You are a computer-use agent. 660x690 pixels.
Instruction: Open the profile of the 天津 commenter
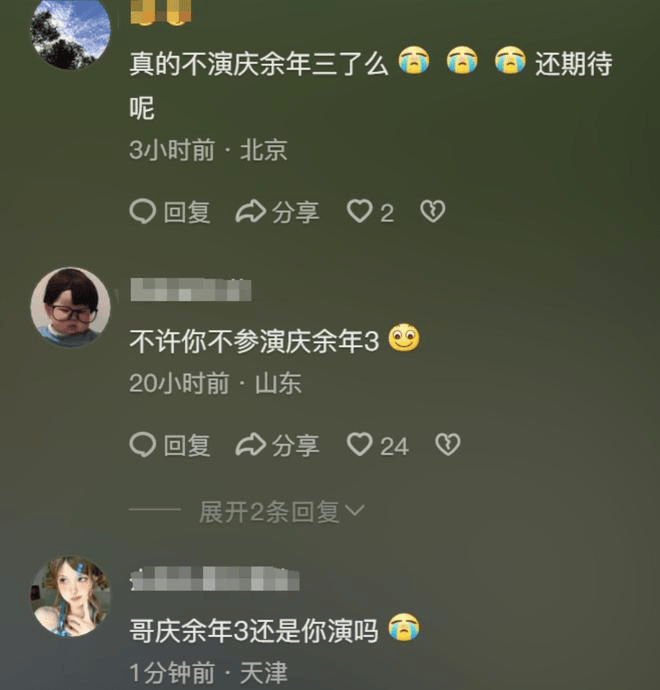(x=70, y=597)
